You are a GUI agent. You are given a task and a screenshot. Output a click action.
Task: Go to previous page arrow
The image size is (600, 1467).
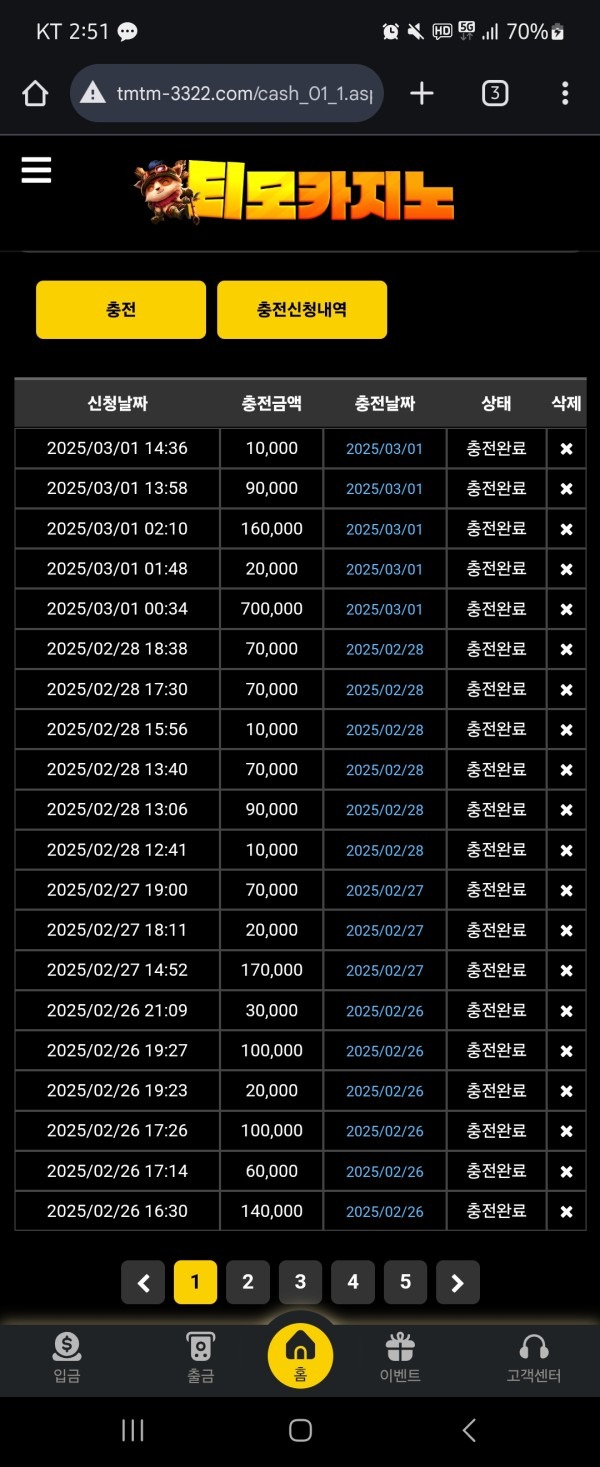[x=143, y=1283]
